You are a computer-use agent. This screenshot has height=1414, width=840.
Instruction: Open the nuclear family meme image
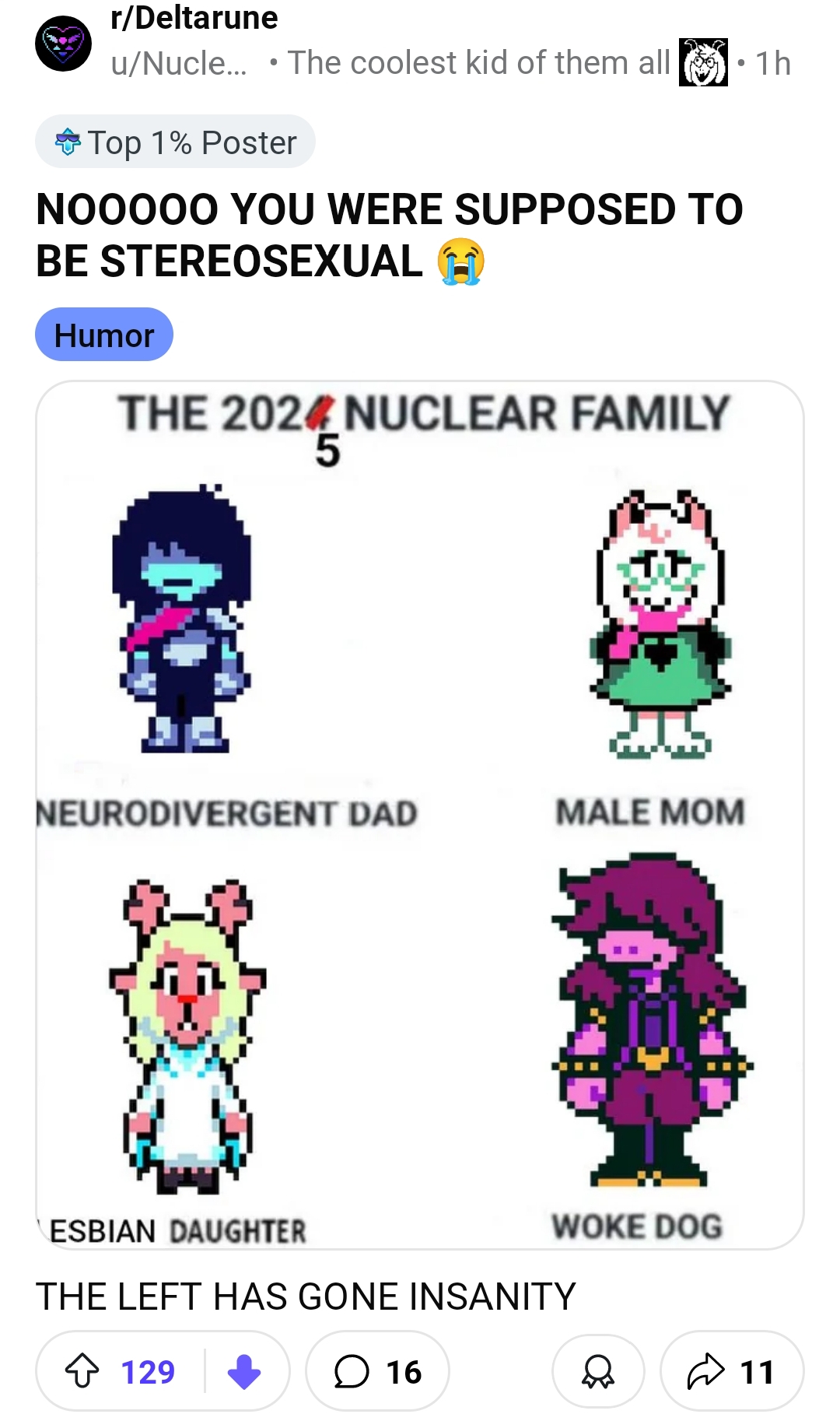[x=420, y=814]
